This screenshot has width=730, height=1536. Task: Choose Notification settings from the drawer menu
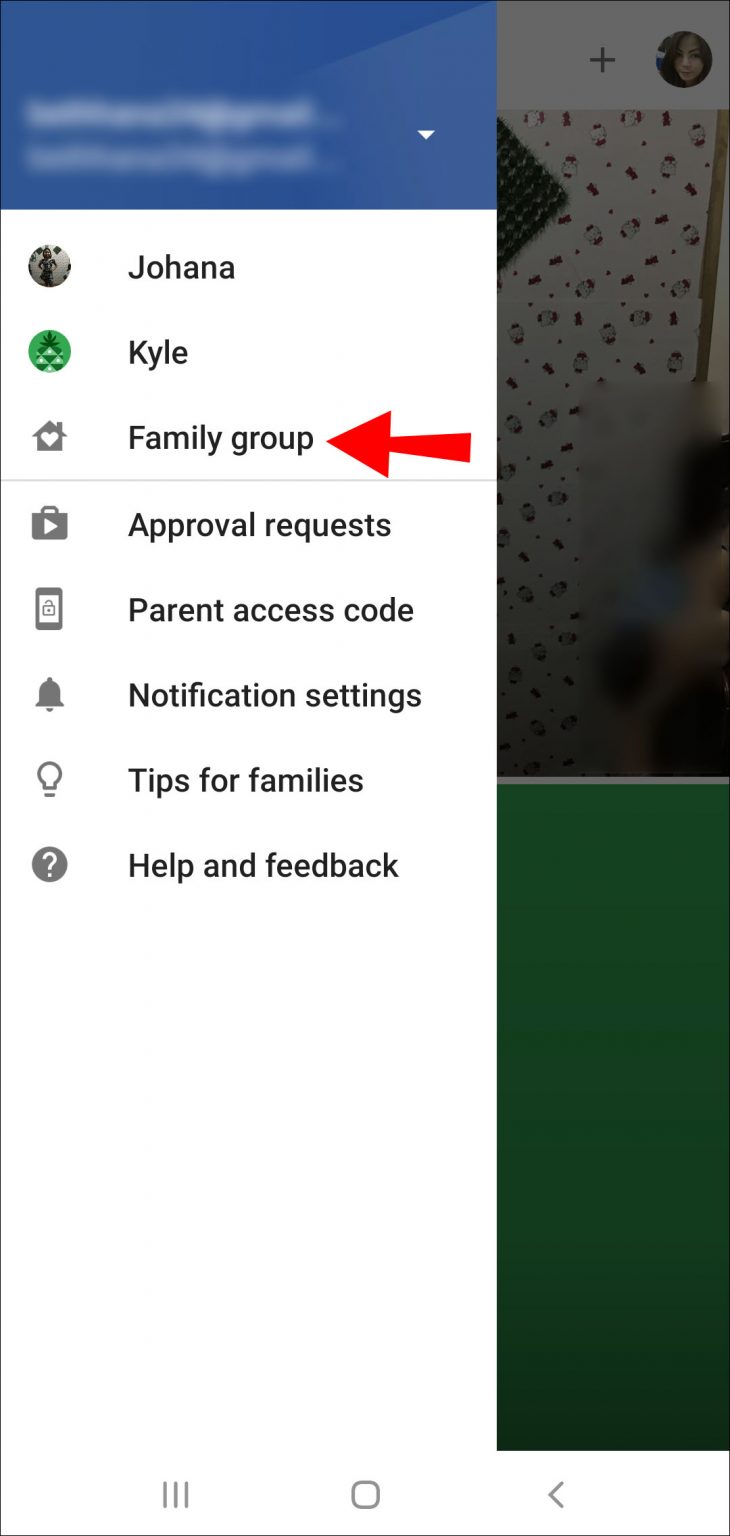click(274, 694)
